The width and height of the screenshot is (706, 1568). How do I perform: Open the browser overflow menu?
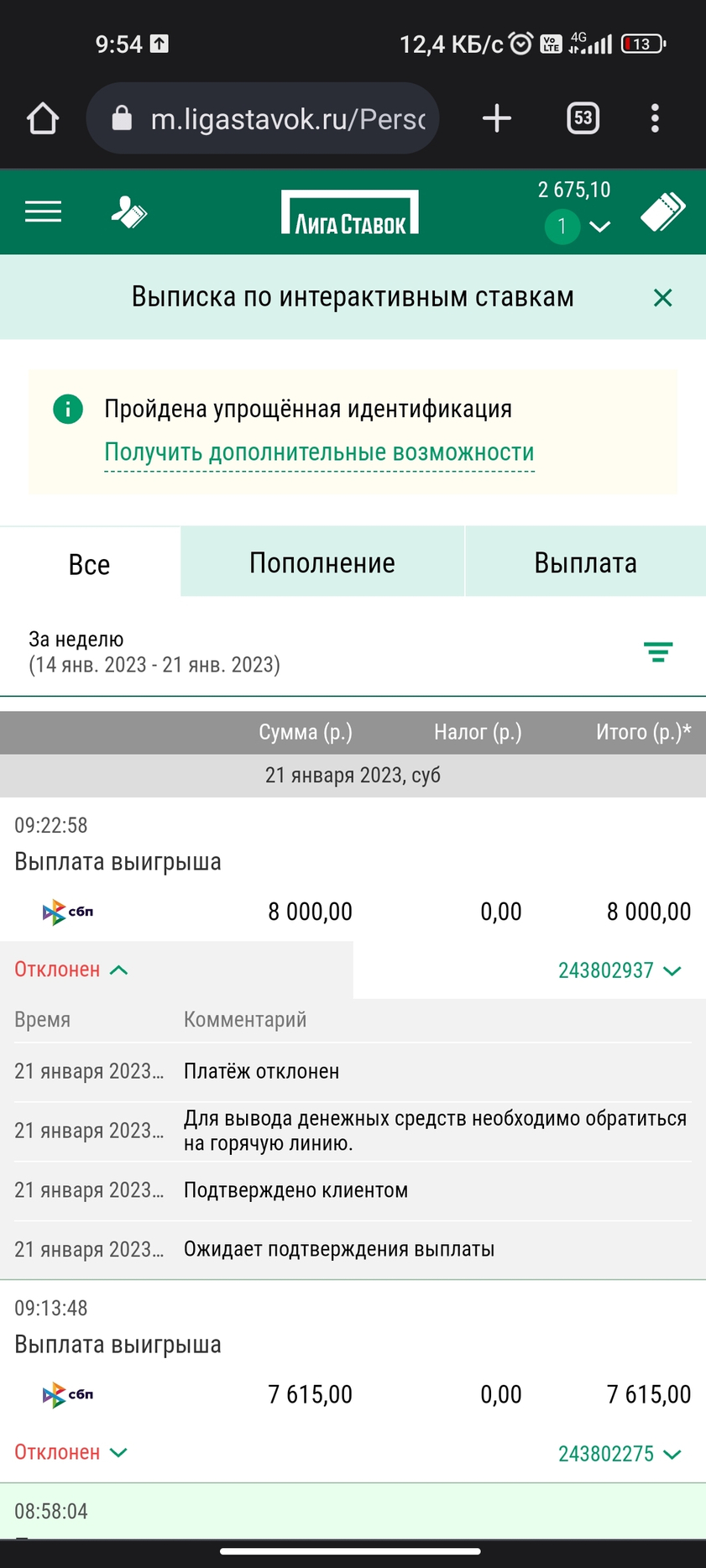655,118
